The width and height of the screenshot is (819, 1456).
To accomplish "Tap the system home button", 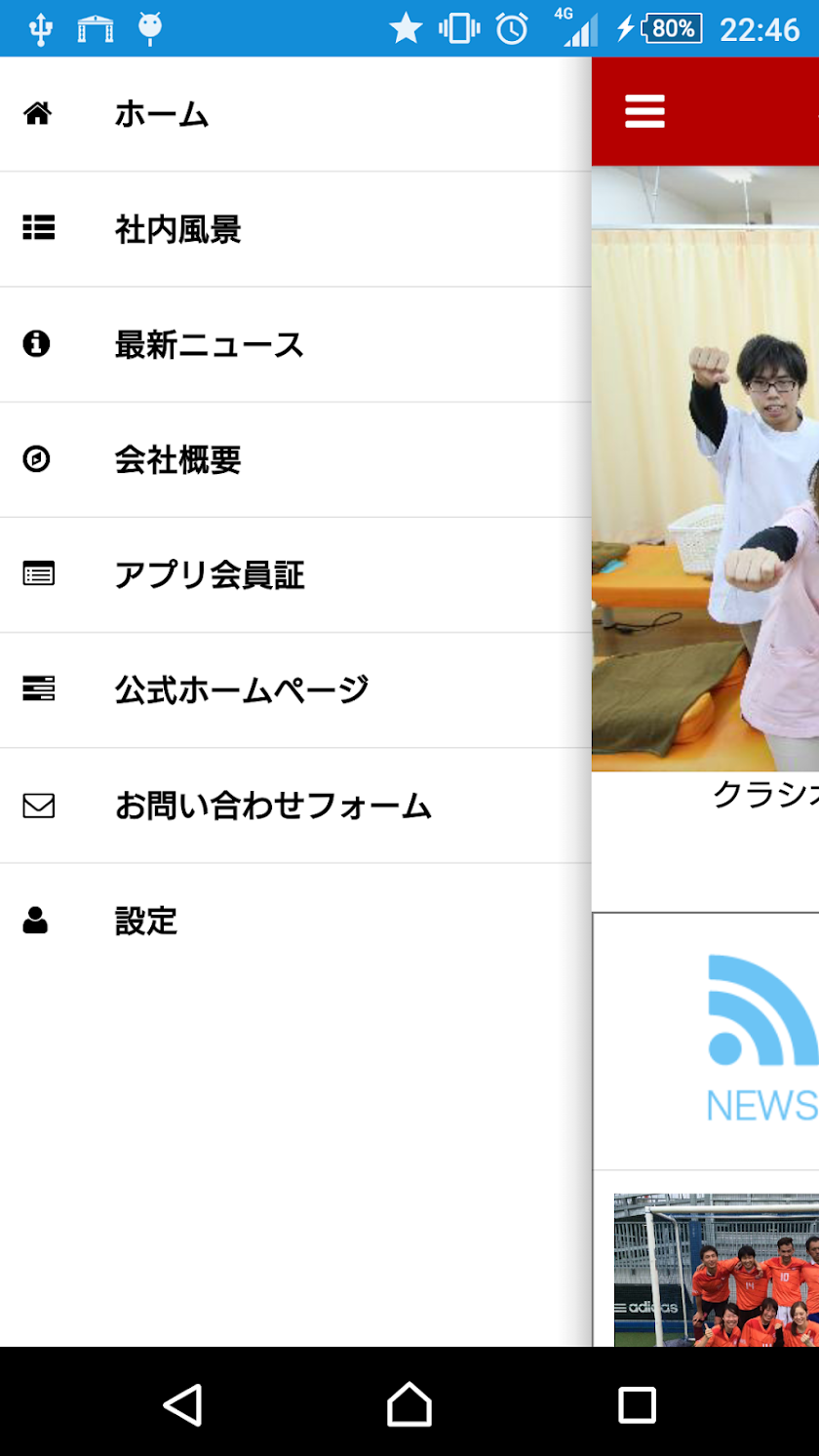I will (x=409, y=1405).
